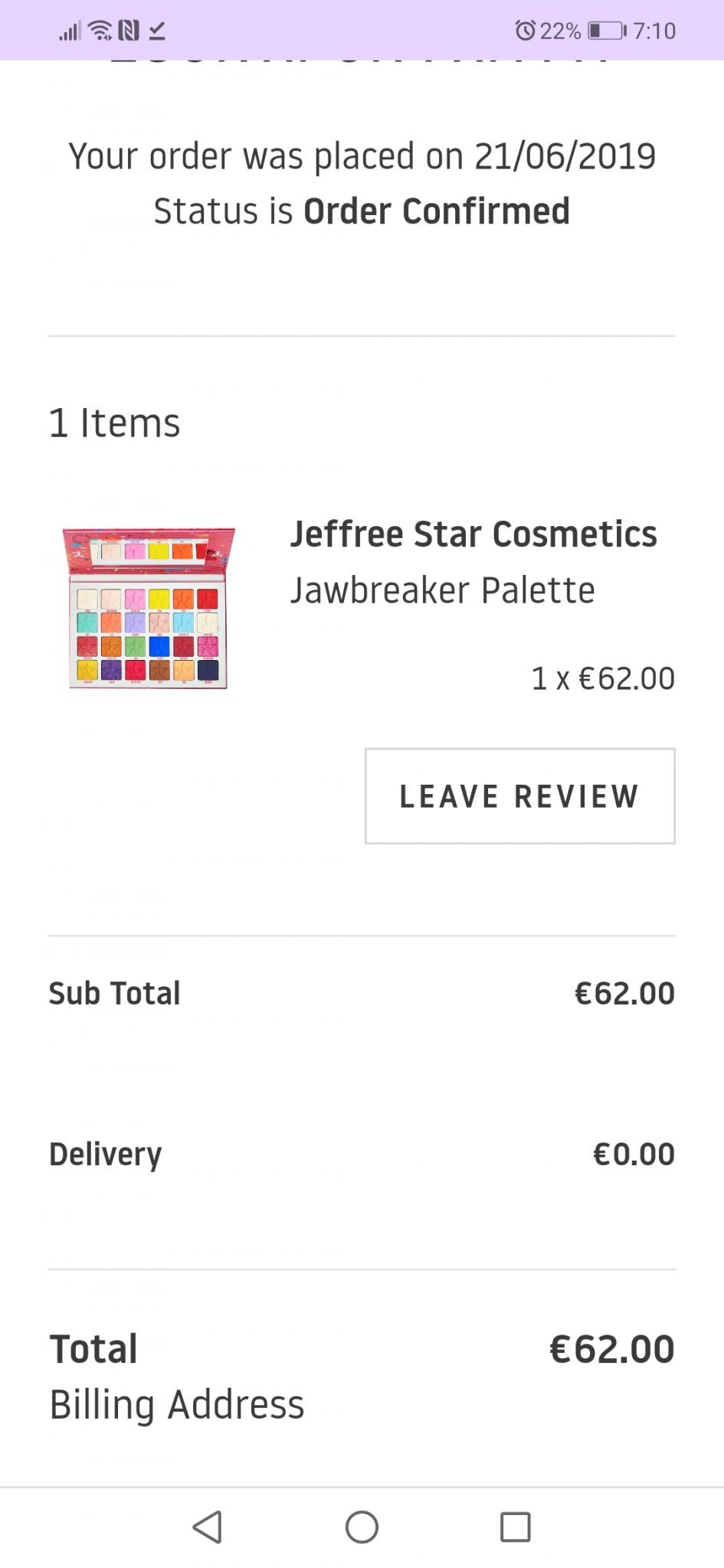Open recent apps view

coord(516,1527)
